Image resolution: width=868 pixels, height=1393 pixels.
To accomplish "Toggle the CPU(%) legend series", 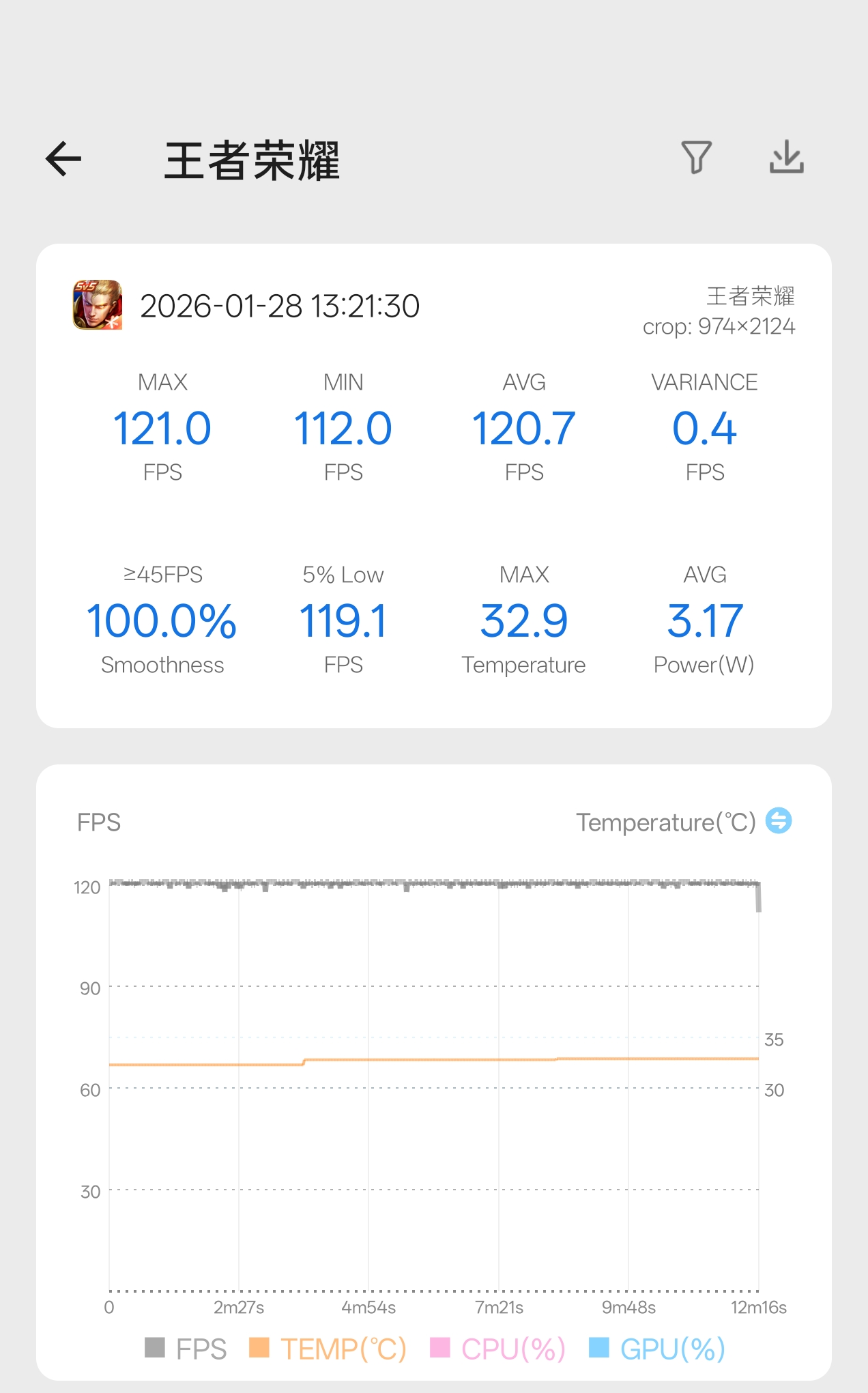I will [x=498, y=1349].
